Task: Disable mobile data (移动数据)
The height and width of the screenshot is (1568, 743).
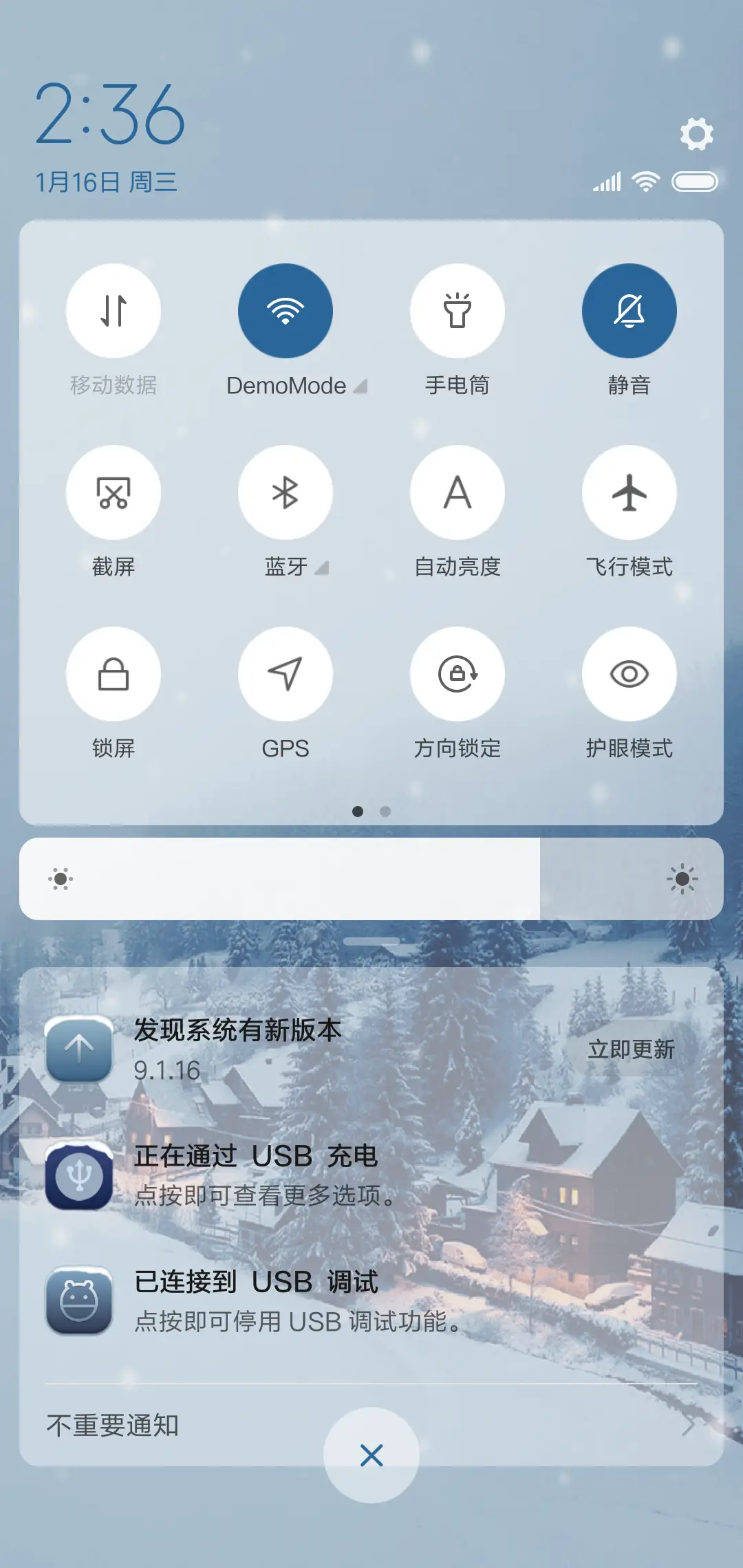Action: 114,311
